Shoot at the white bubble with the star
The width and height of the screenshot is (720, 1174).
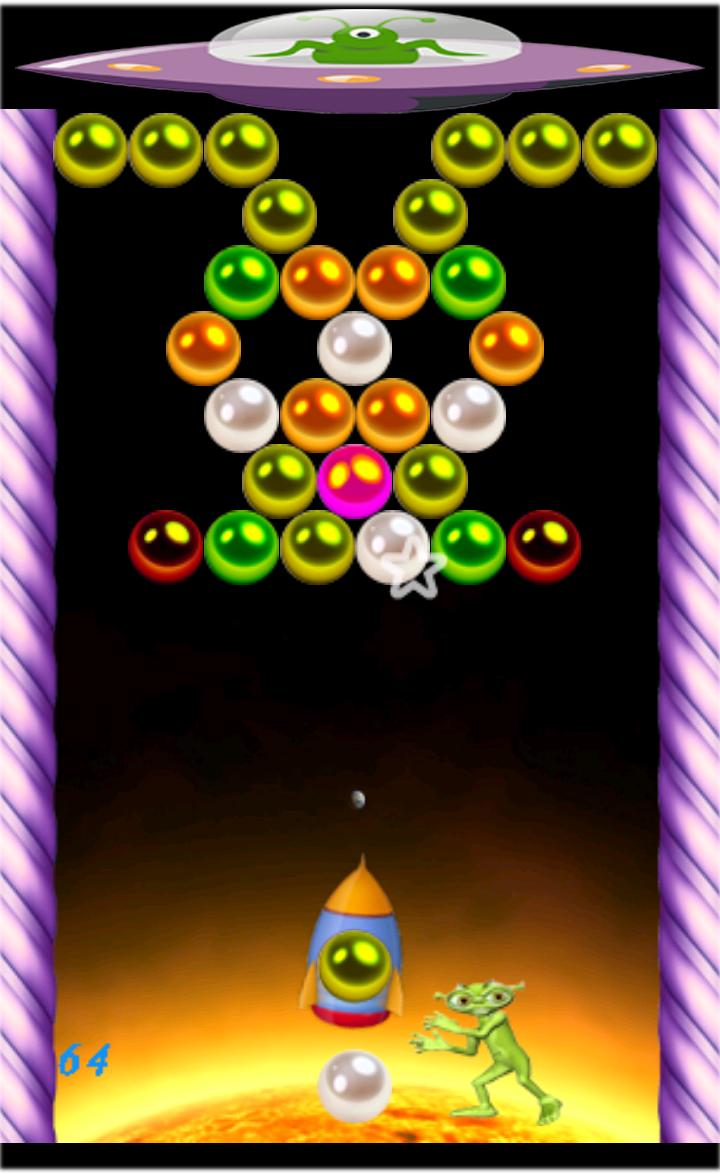click(393, 547)
